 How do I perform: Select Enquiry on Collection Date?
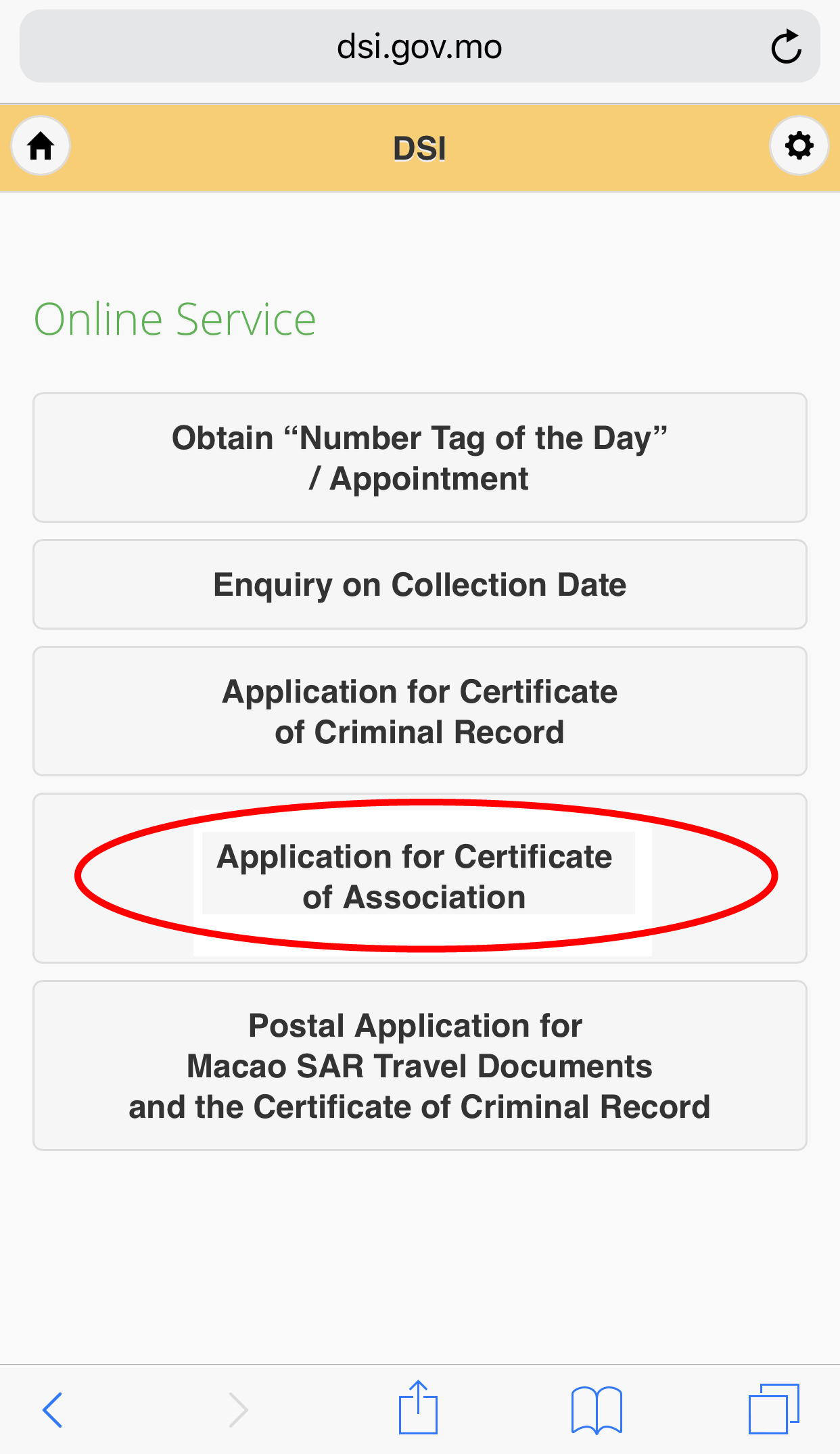pyautogui.click(x=419, y=585)
